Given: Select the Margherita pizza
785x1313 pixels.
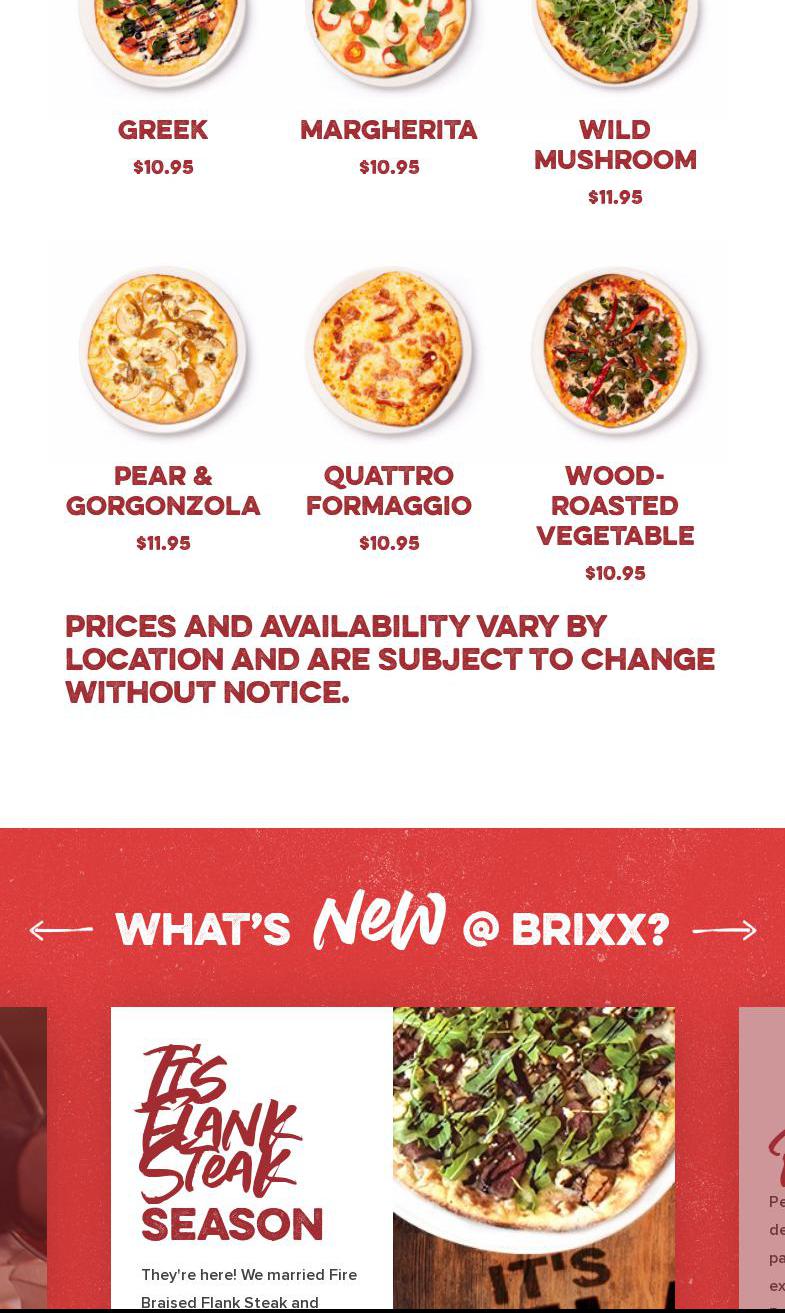Looking at the screenshot, I should click(389, 130).
